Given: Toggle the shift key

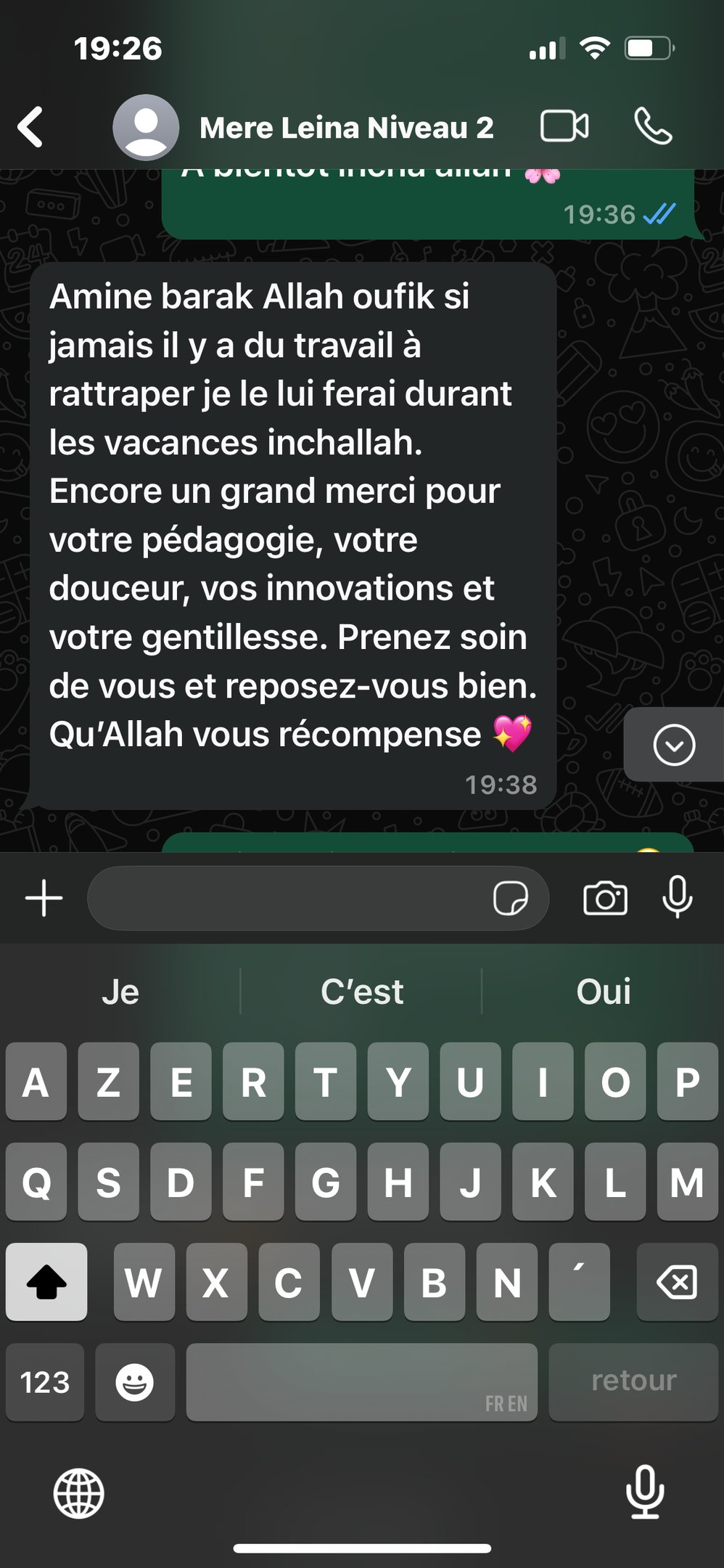Looking at the screenshot, I should 46,1282.
